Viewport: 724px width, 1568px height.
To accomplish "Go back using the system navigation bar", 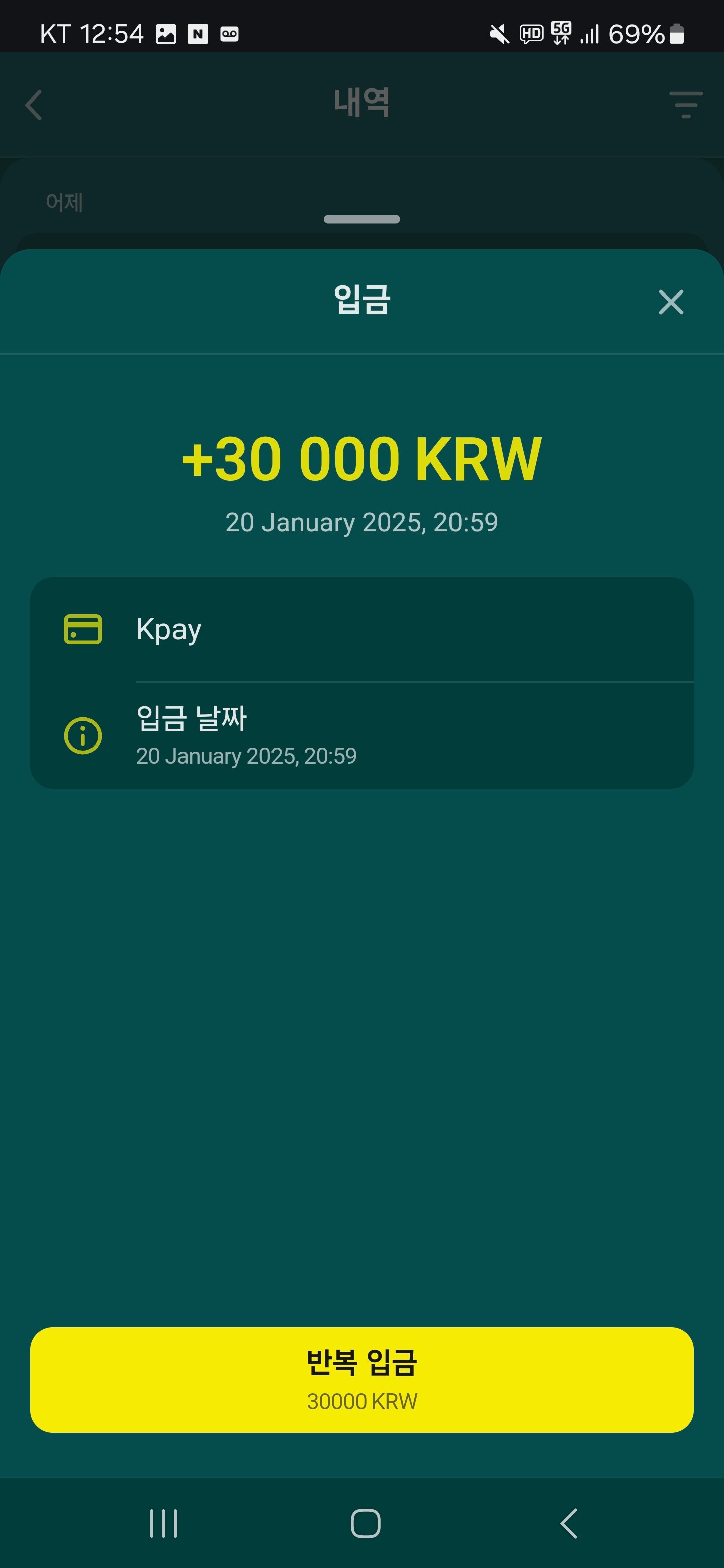I will [x=568, y=1523].
